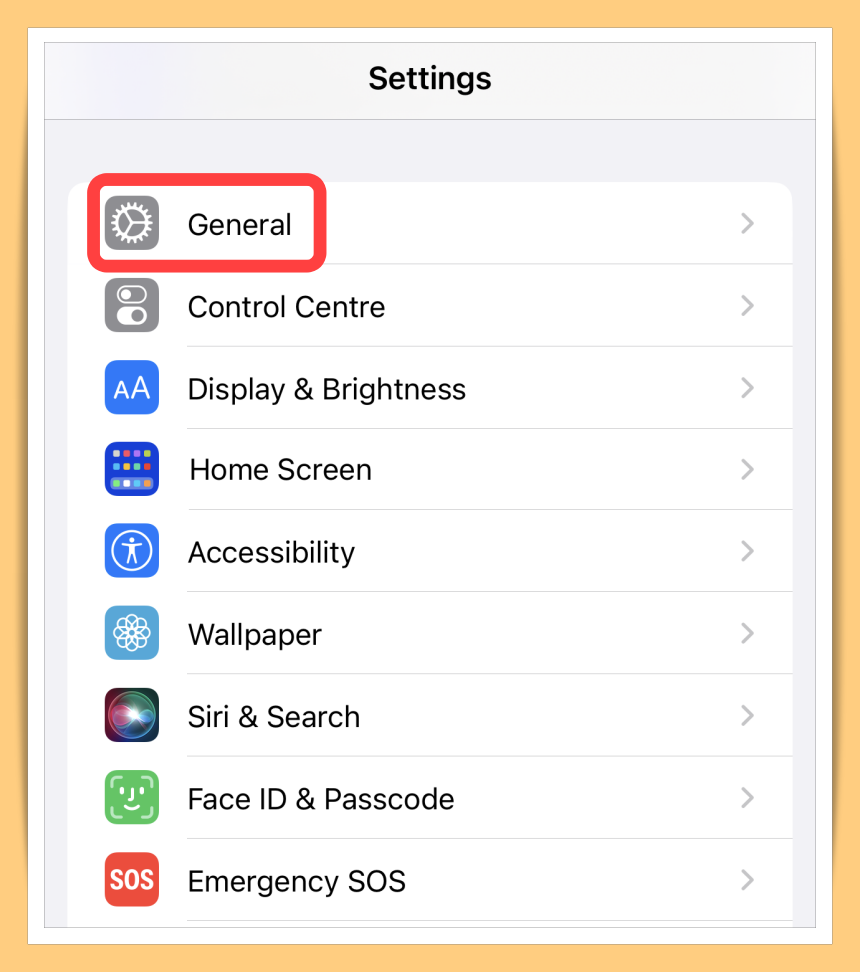Open Face ID & Passcode
The image size is (860, 972).
pos(320,798)
